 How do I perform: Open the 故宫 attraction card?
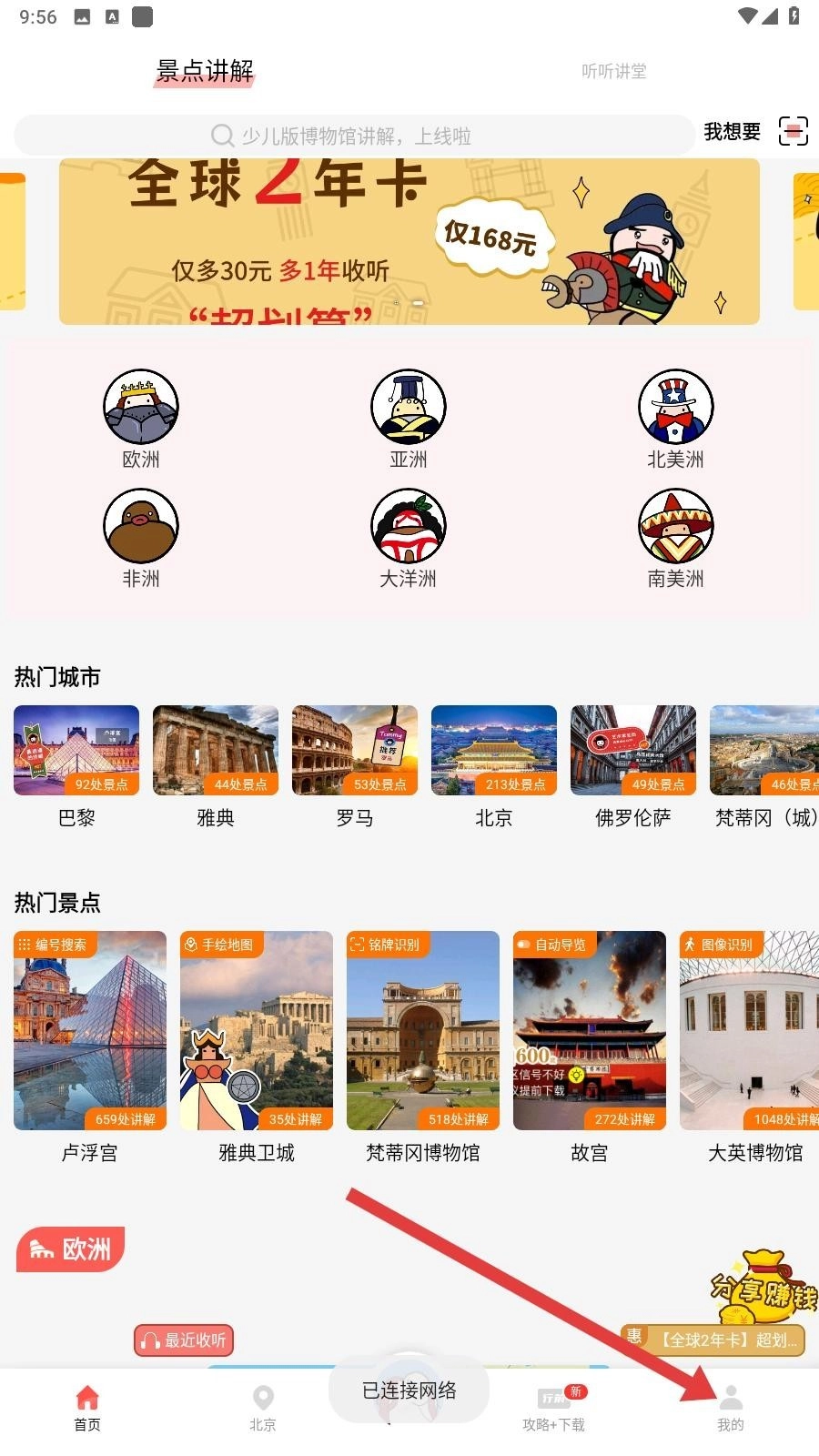[589, 1031]
